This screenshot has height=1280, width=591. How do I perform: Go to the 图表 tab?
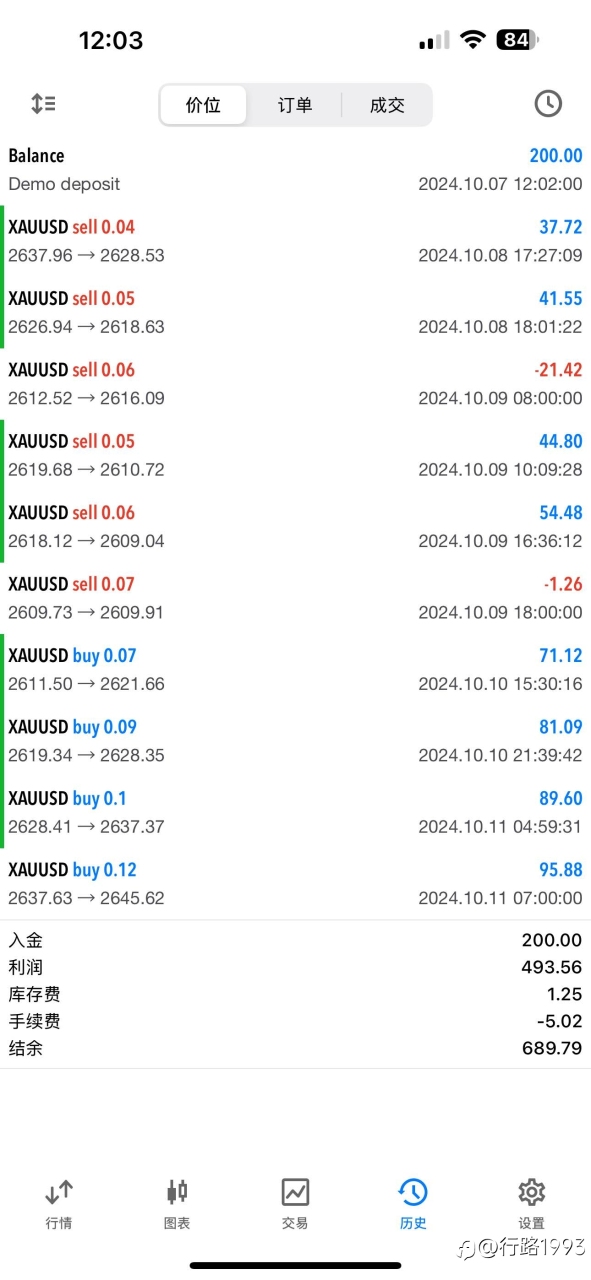coord(177,1203)
